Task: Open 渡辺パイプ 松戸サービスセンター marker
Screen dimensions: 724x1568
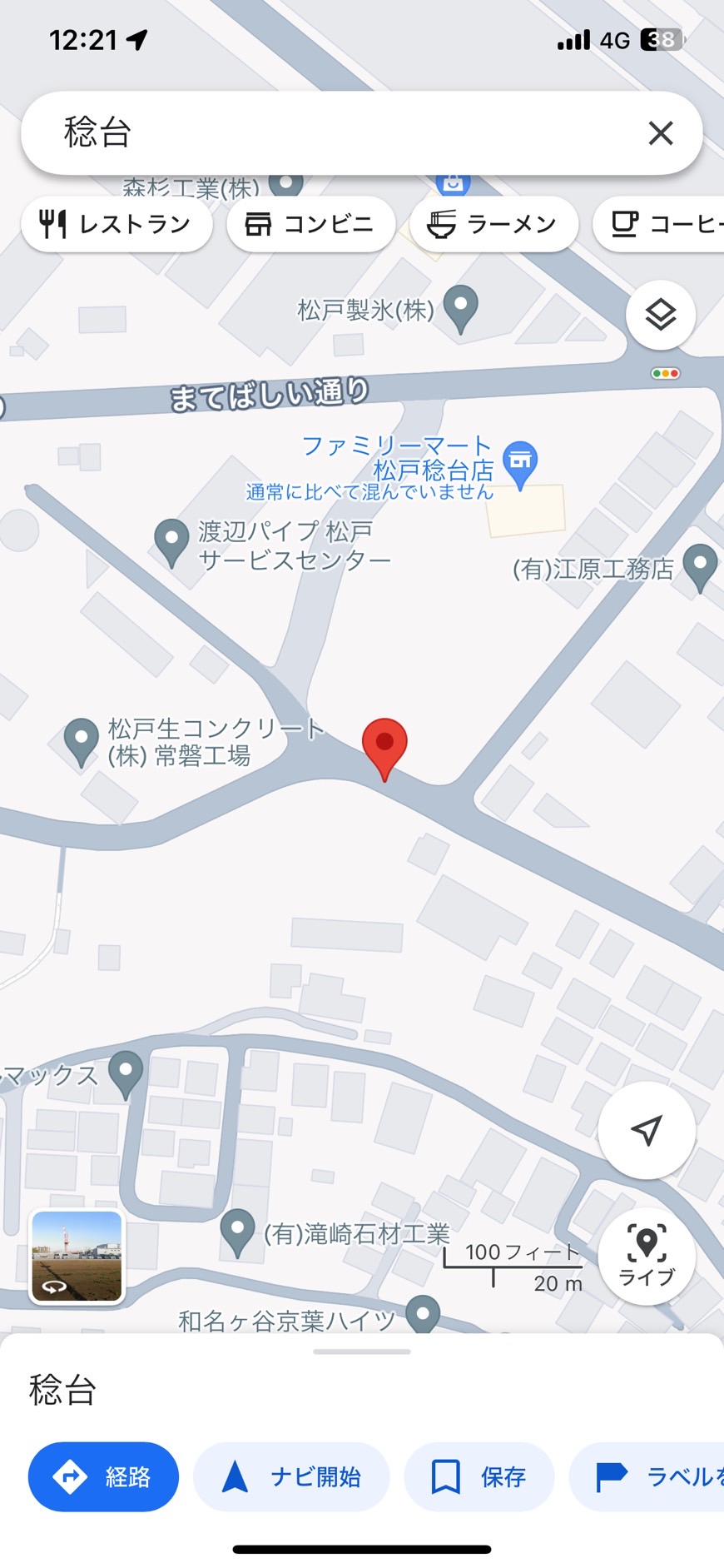Action: click(171, 544)
